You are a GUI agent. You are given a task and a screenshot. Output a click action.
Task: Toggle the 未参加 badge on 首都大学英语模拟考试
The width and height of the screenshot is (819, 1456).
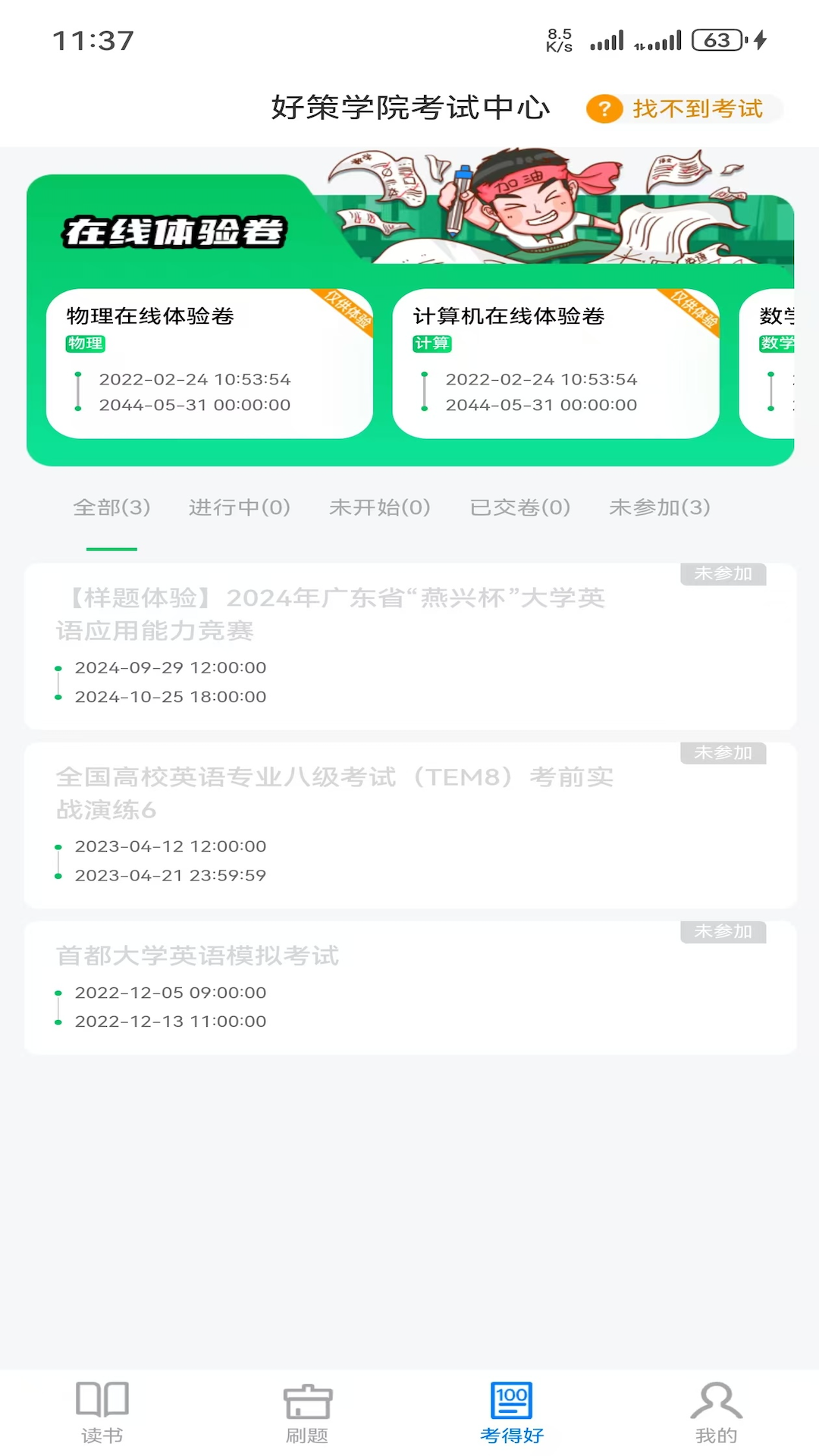click(724, 932)
